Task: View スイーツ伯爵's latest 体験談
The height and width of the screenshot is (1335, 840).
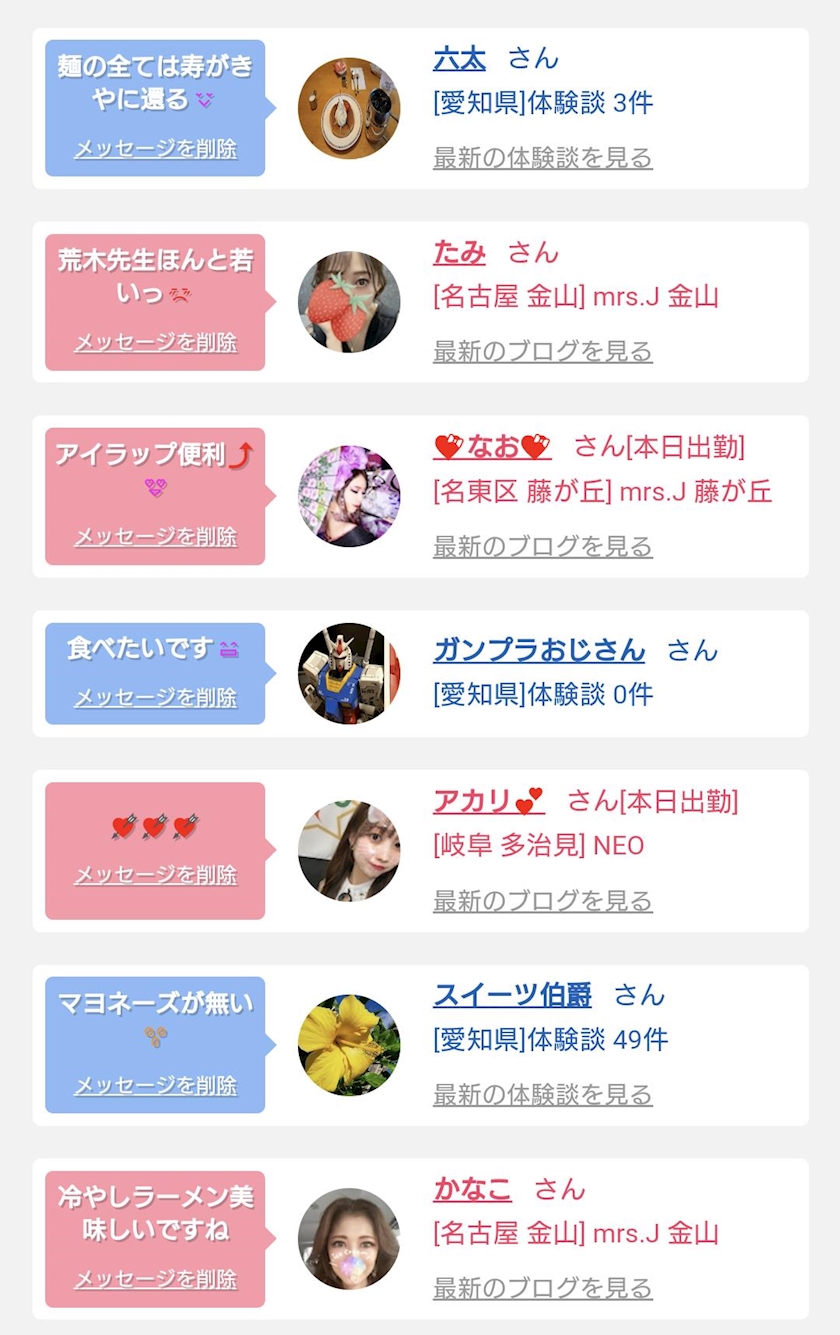Action: [542, 1095]
